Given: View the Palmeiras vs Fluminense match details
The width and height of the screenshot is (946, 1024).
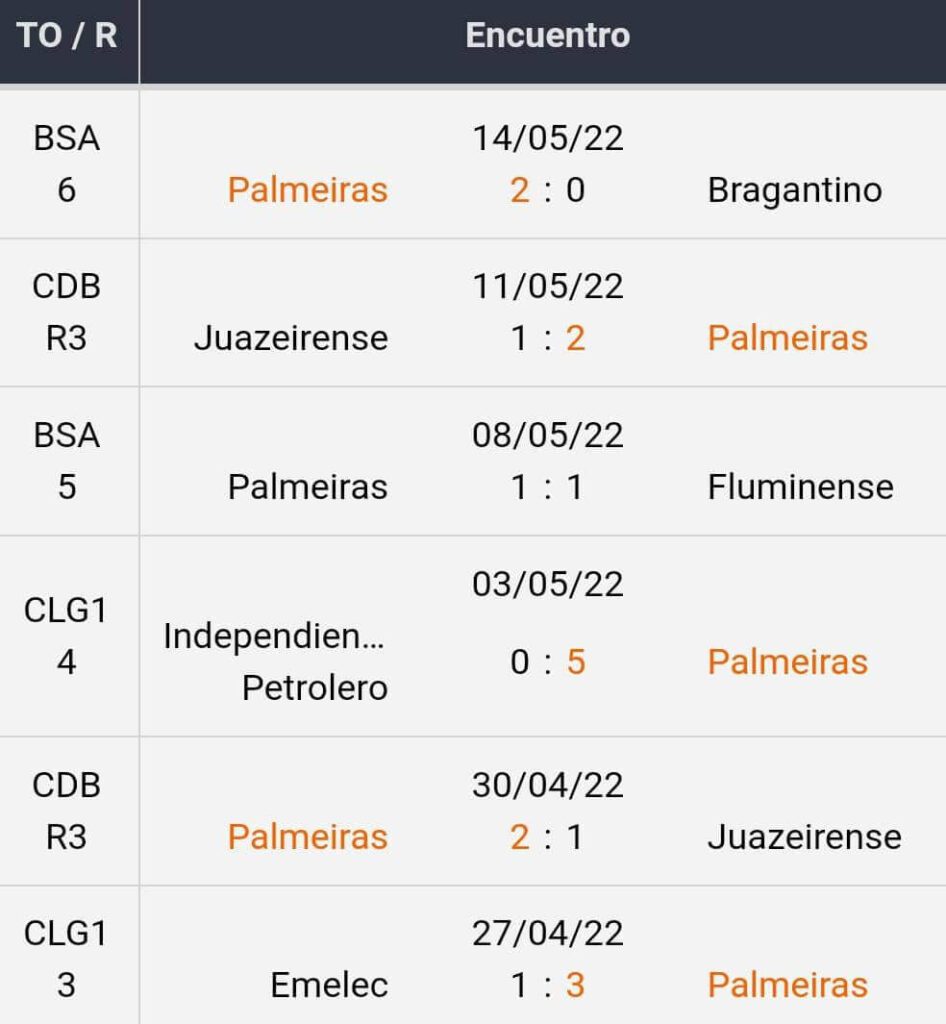Looking at the screenshot, I should (547, 462).
